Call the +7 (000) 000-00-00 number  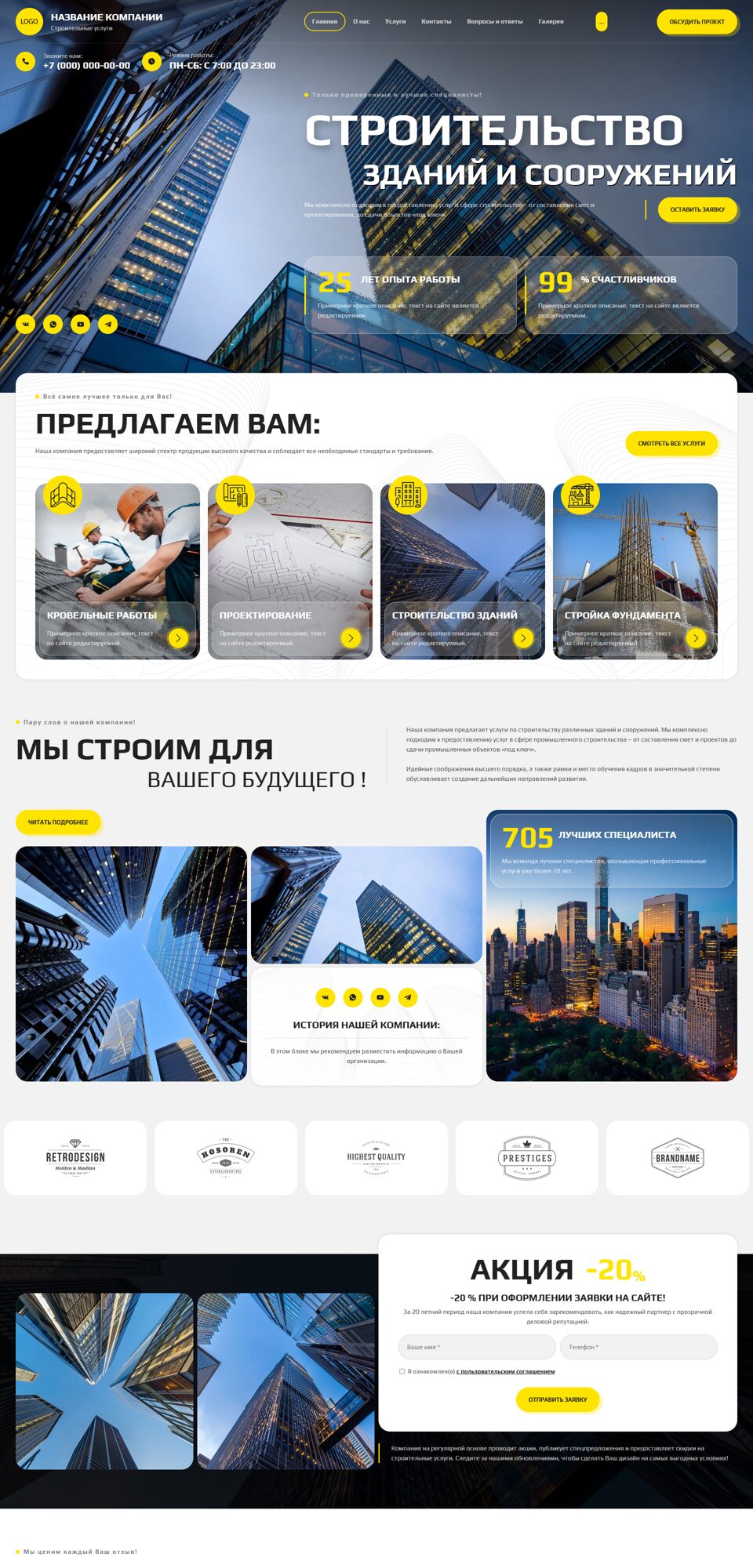pos(86,65)
